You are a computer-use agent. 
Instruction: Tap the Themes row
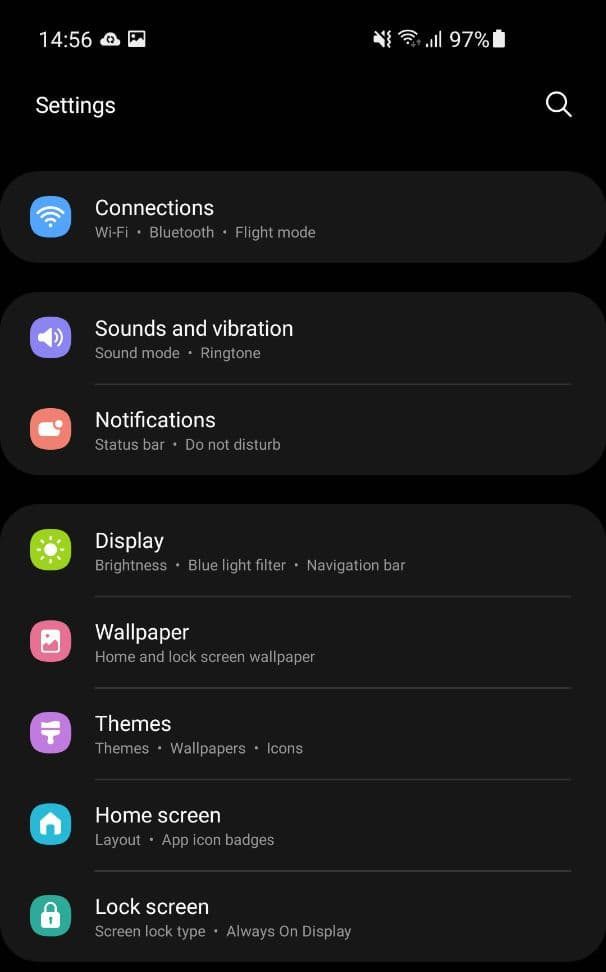click(x=303, y=734)
